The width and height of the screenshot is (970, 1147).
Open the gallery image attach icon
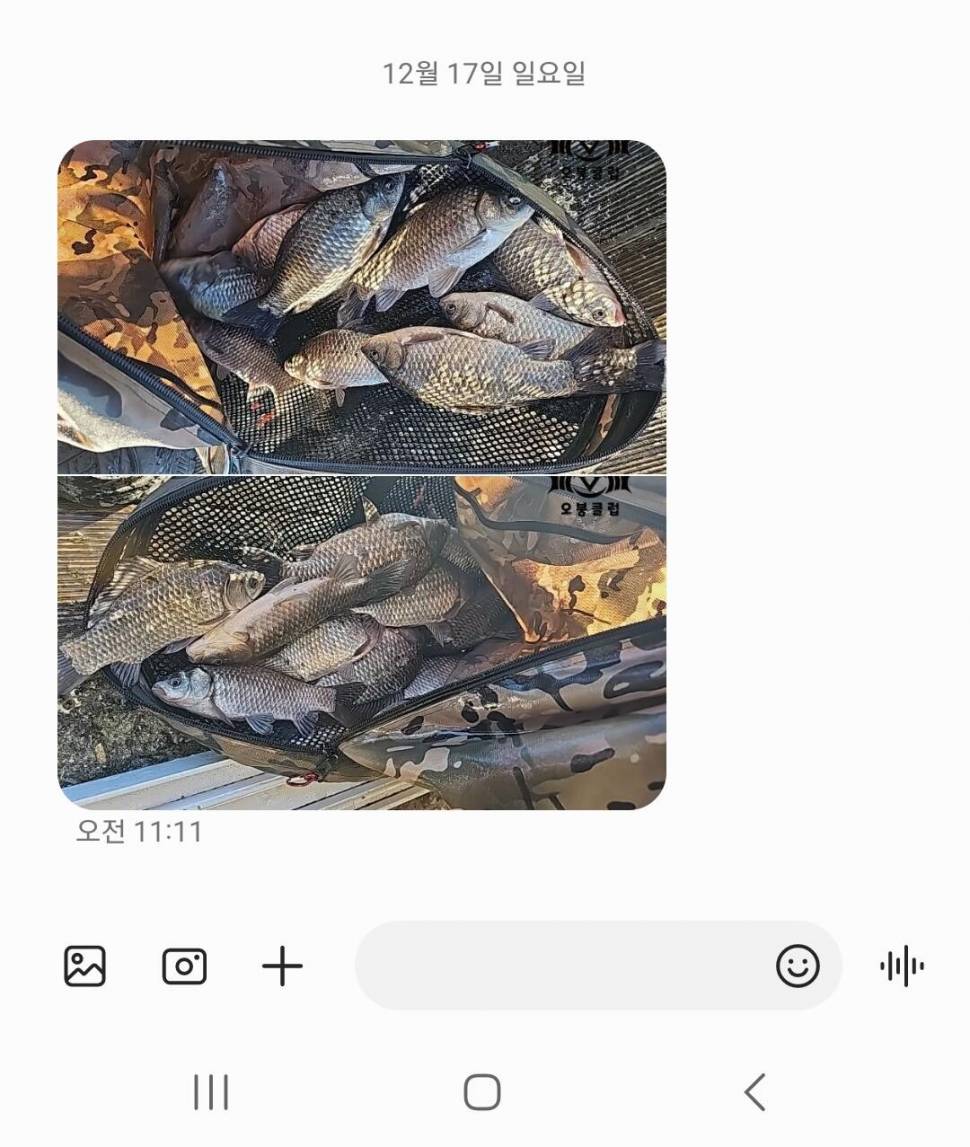85,966
